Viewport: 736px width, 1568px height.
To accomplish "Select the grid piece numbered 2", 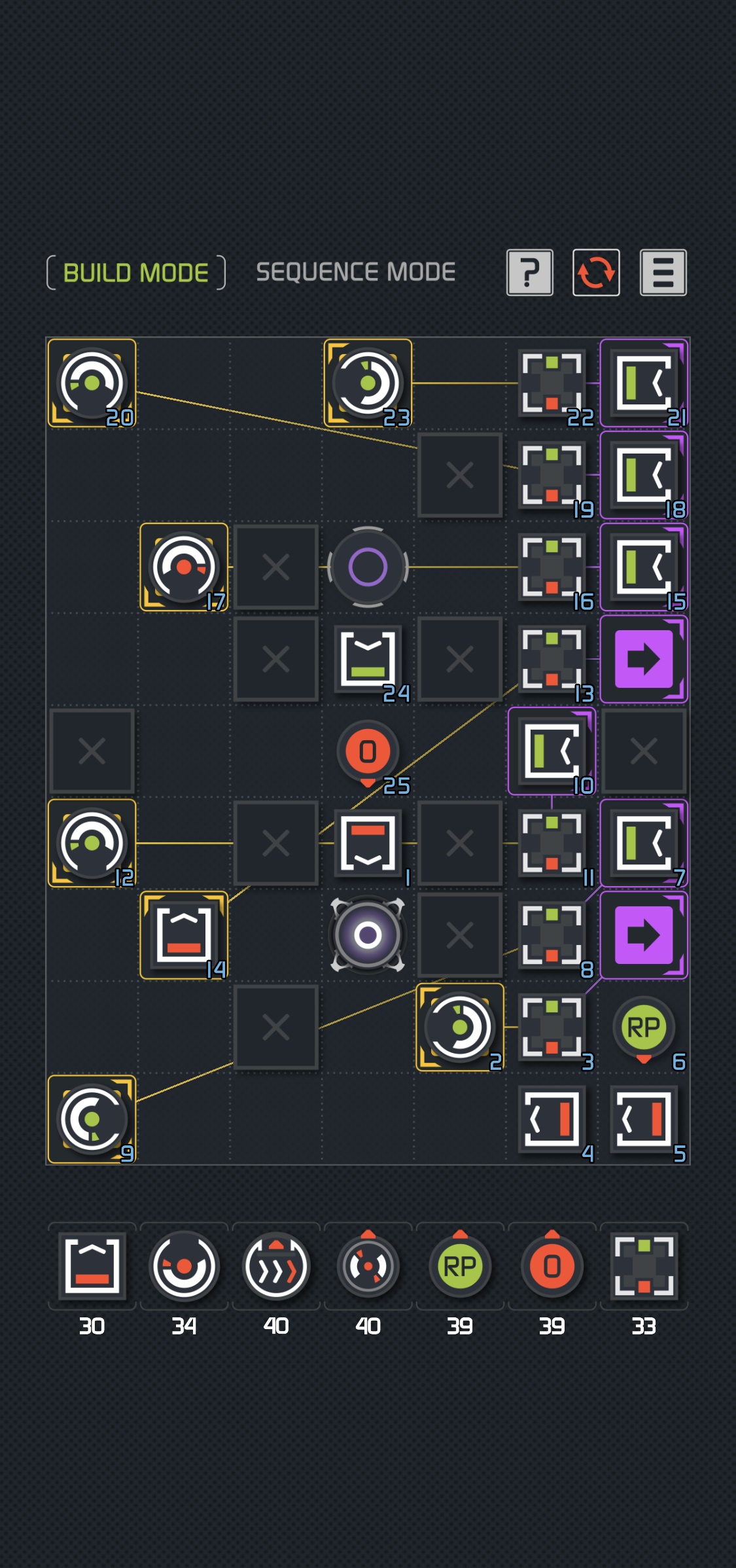I will pyautogui.click(x=460, y=1027).
